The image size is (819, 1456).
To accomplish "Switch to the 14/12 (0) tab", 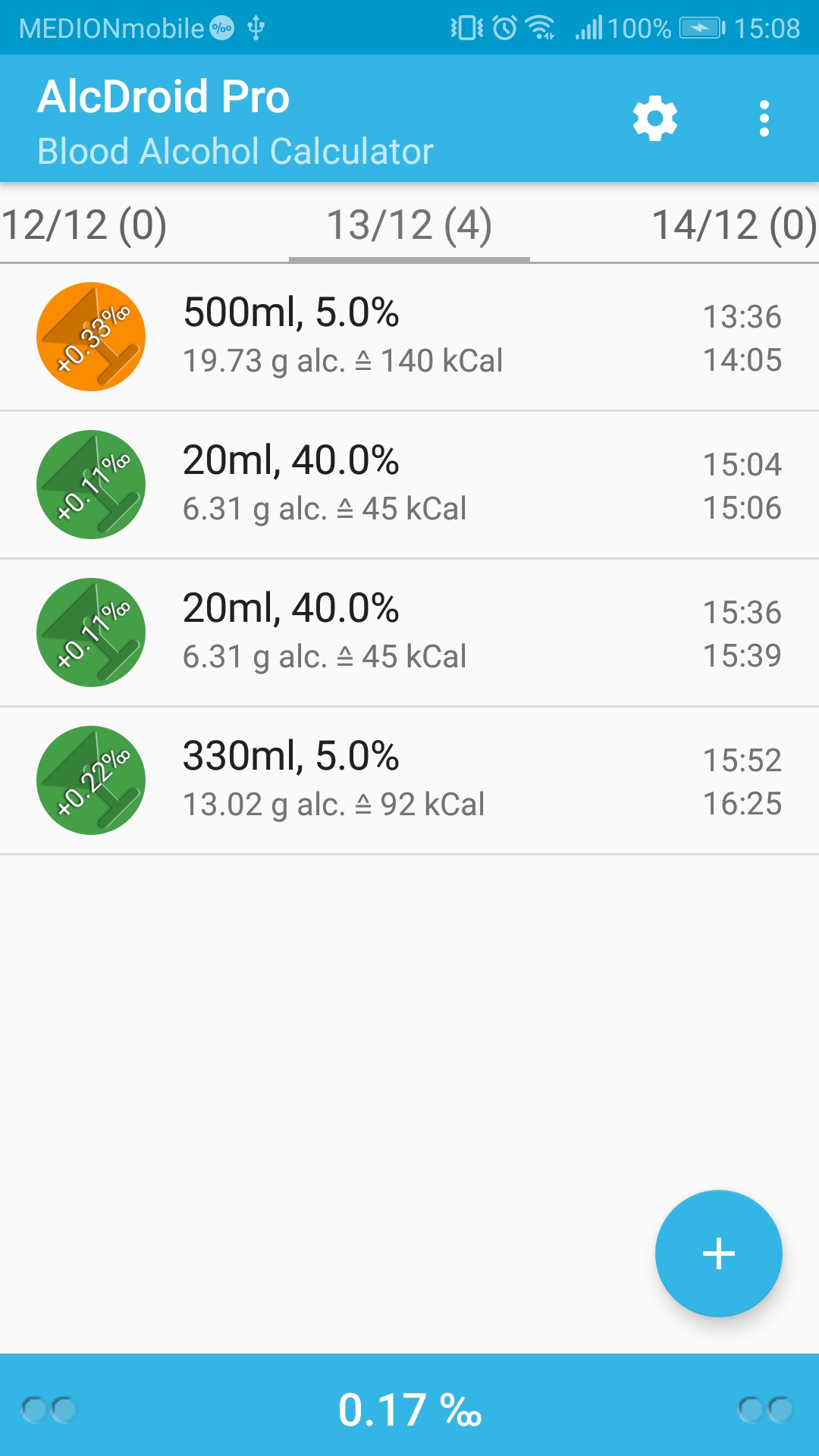I will 733,225.
